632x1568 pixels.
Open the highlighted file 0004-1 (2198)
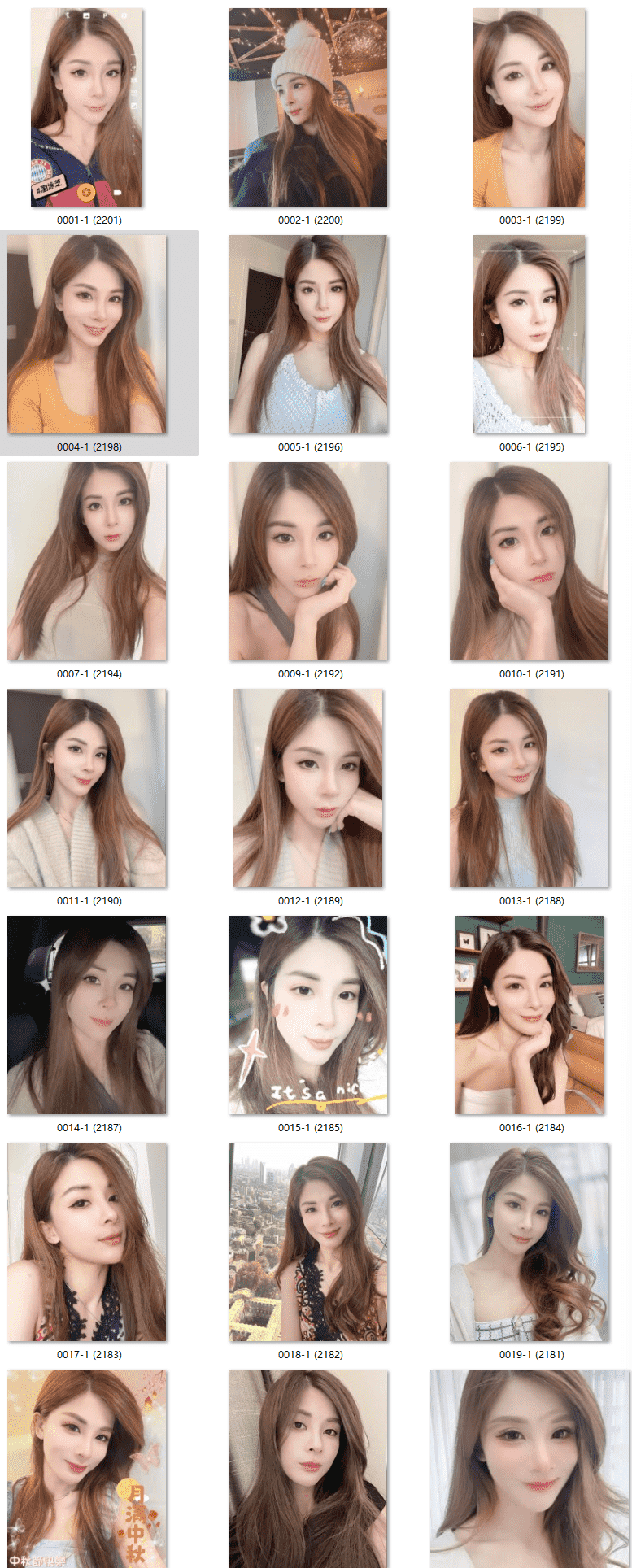pos(87,334)
